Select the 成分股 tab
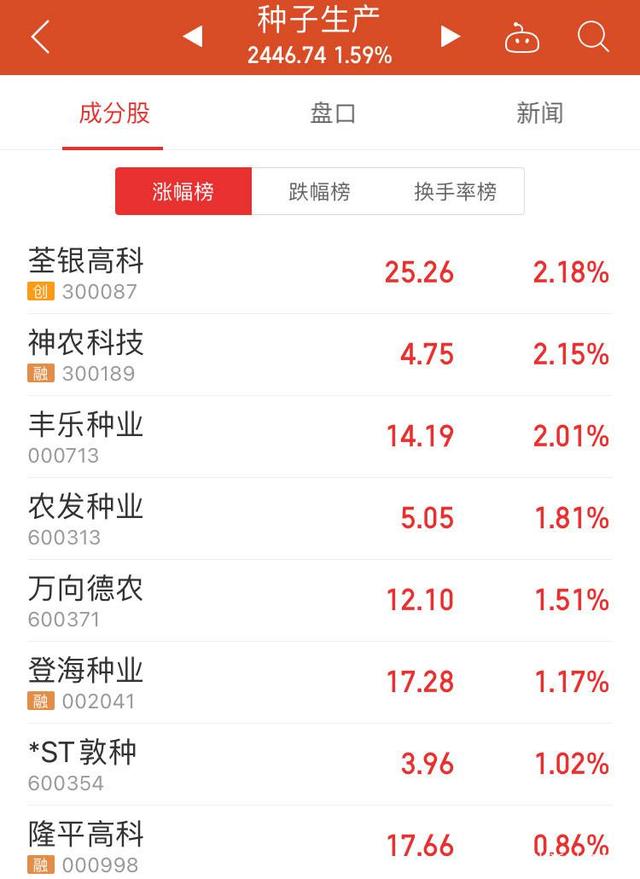Image resolution: width=640 pixels, height=879 pixels. 114,113
